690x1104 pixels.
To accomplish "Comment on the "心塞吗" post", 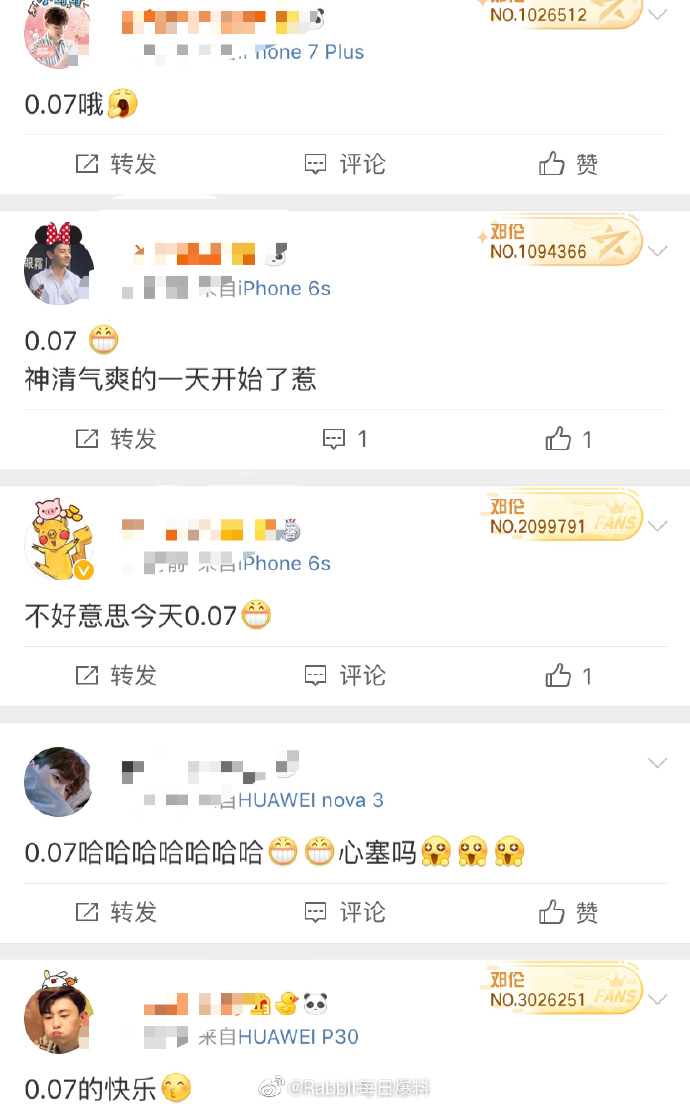I will [x=345, y=912].
